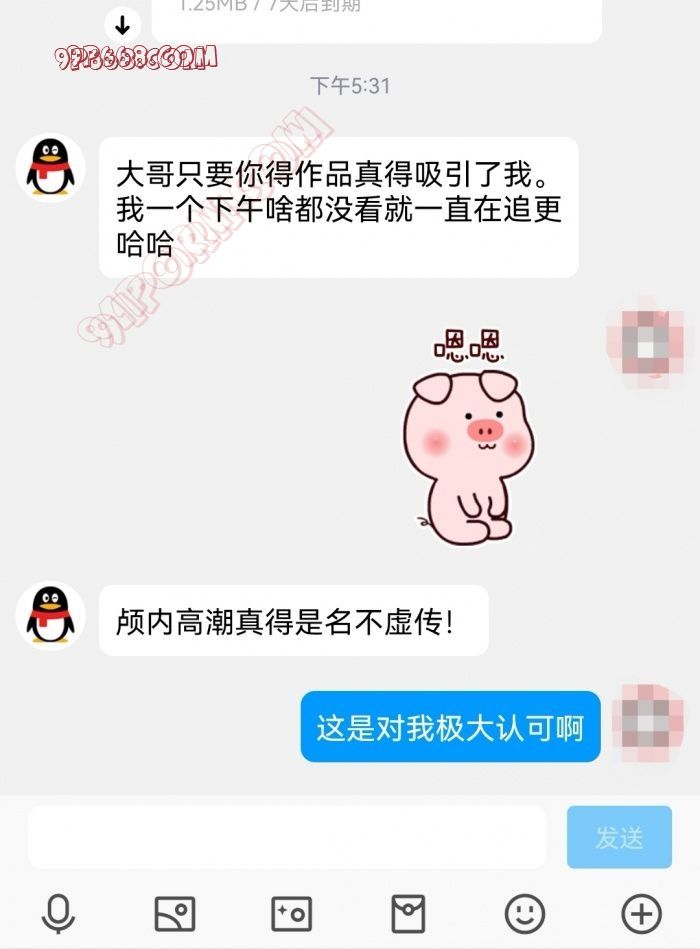Download the file with the arrow icon
Screen dimensions: 700x949
pyautogui.click(x=123, y=24)
